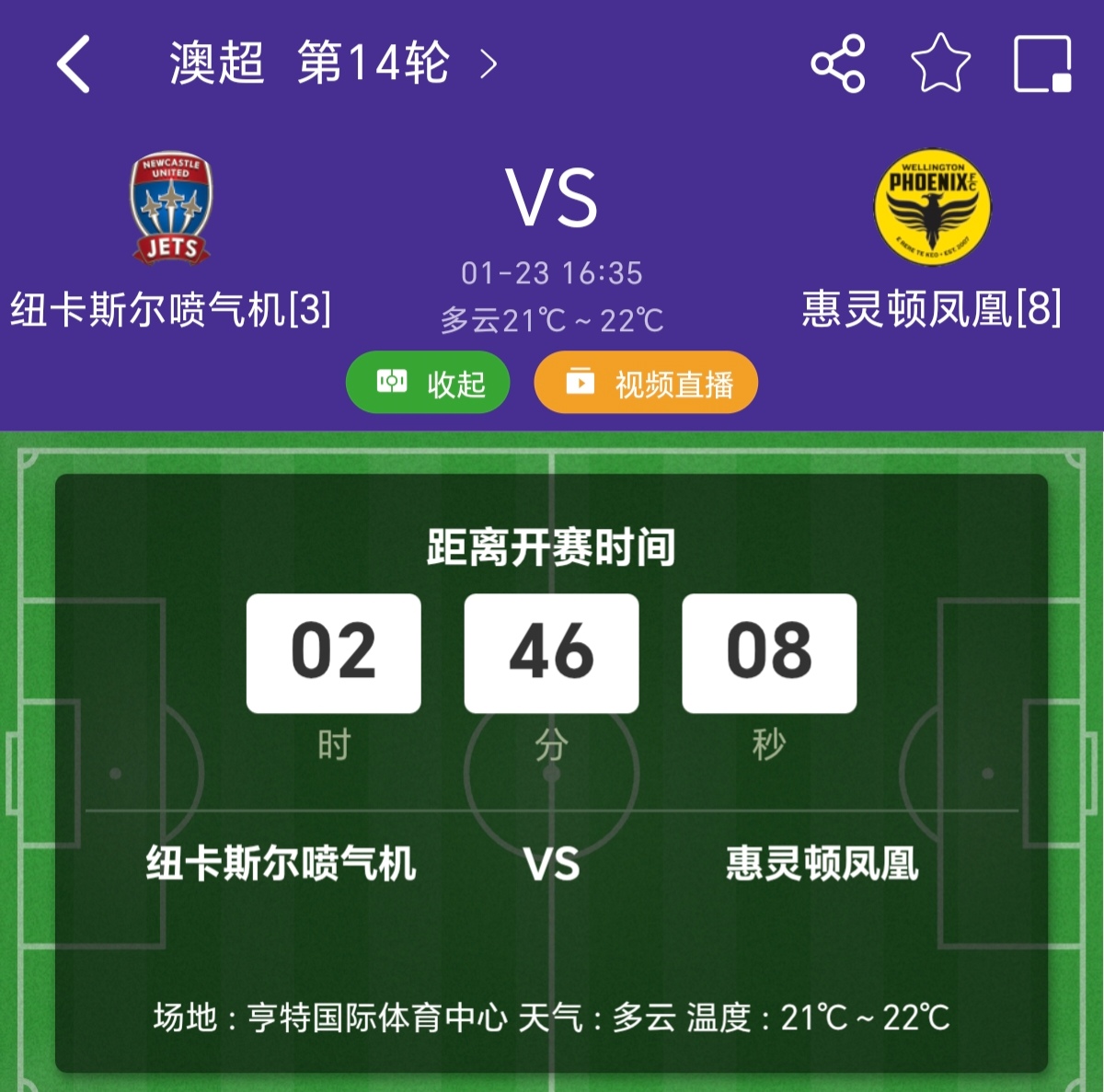1104x1092 pixels.
Task: Open the Wellington Phoenix team page
Action: coord(931,208)
